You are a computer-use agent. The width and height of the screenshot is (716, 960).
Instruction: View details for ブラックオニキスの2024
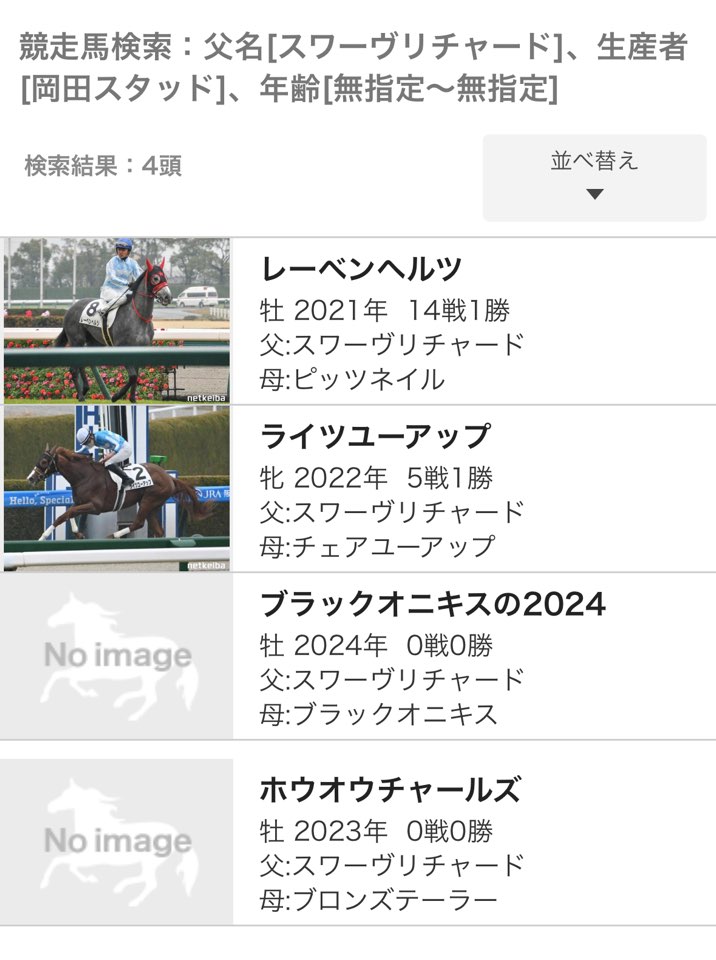click(432, 604)
